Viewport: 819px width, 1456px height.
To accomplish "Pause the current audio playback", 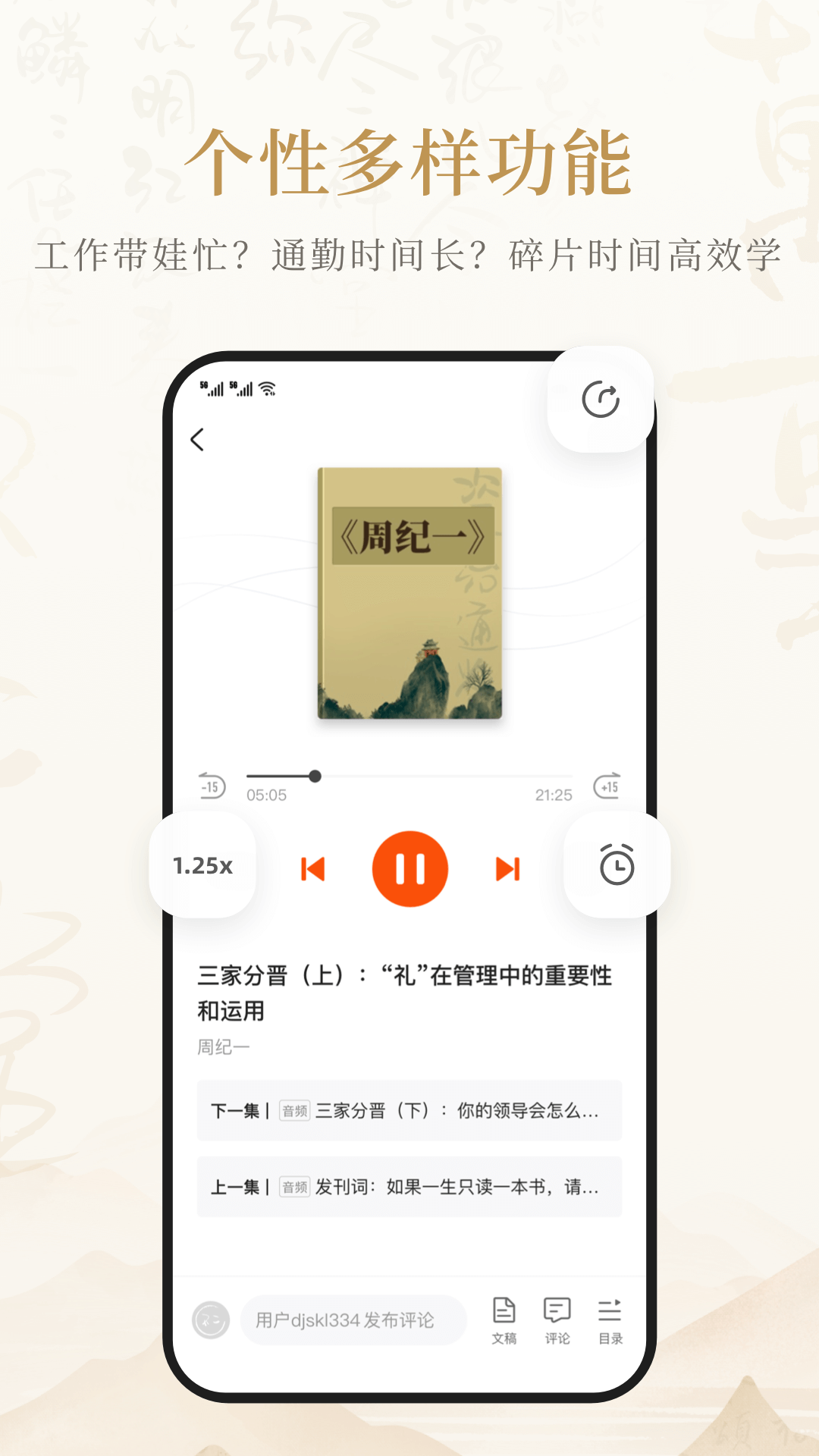I will point(410,870).
